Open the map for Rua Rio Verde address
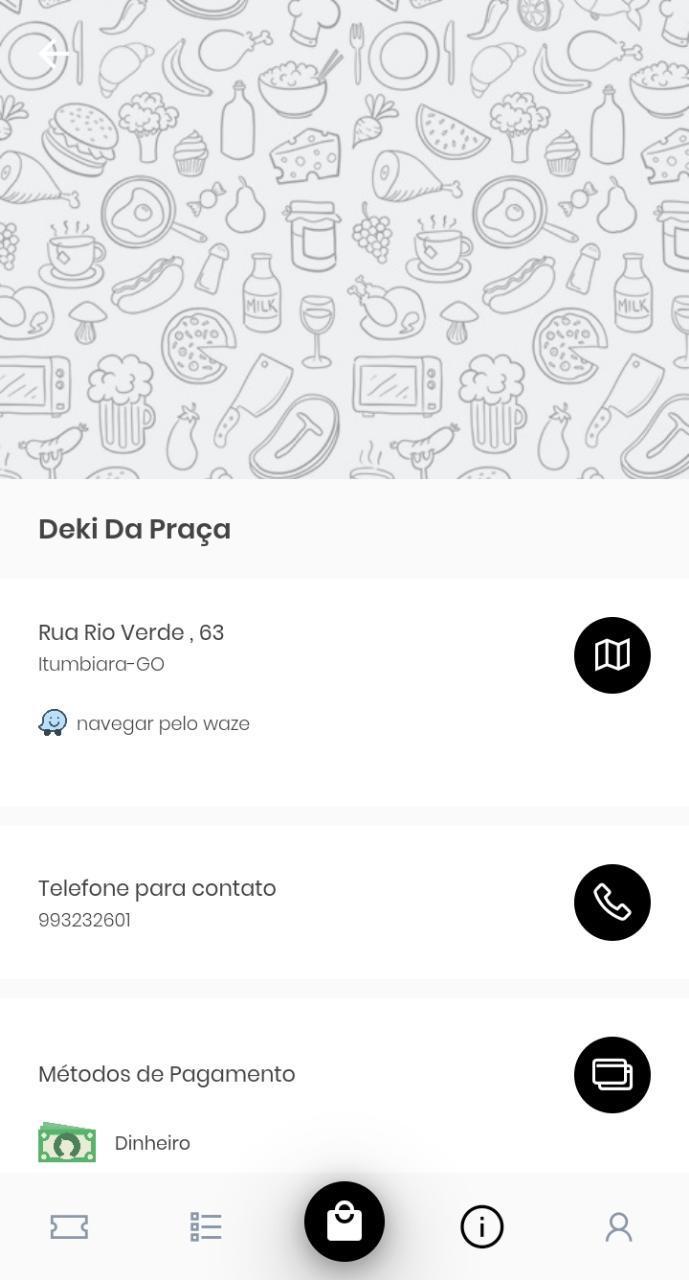 [x=612, y=655]
